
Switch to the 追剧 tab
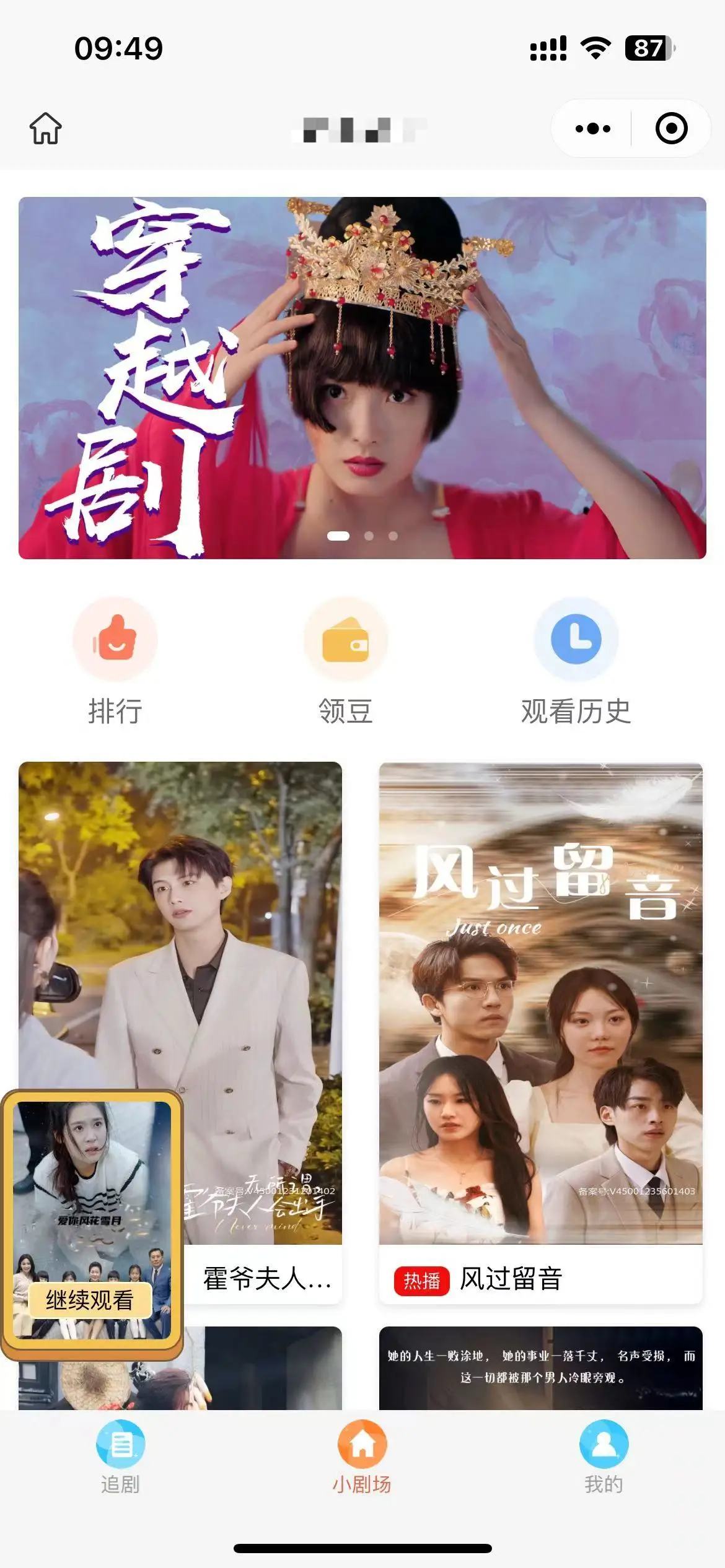click(x=120, y=1458)
